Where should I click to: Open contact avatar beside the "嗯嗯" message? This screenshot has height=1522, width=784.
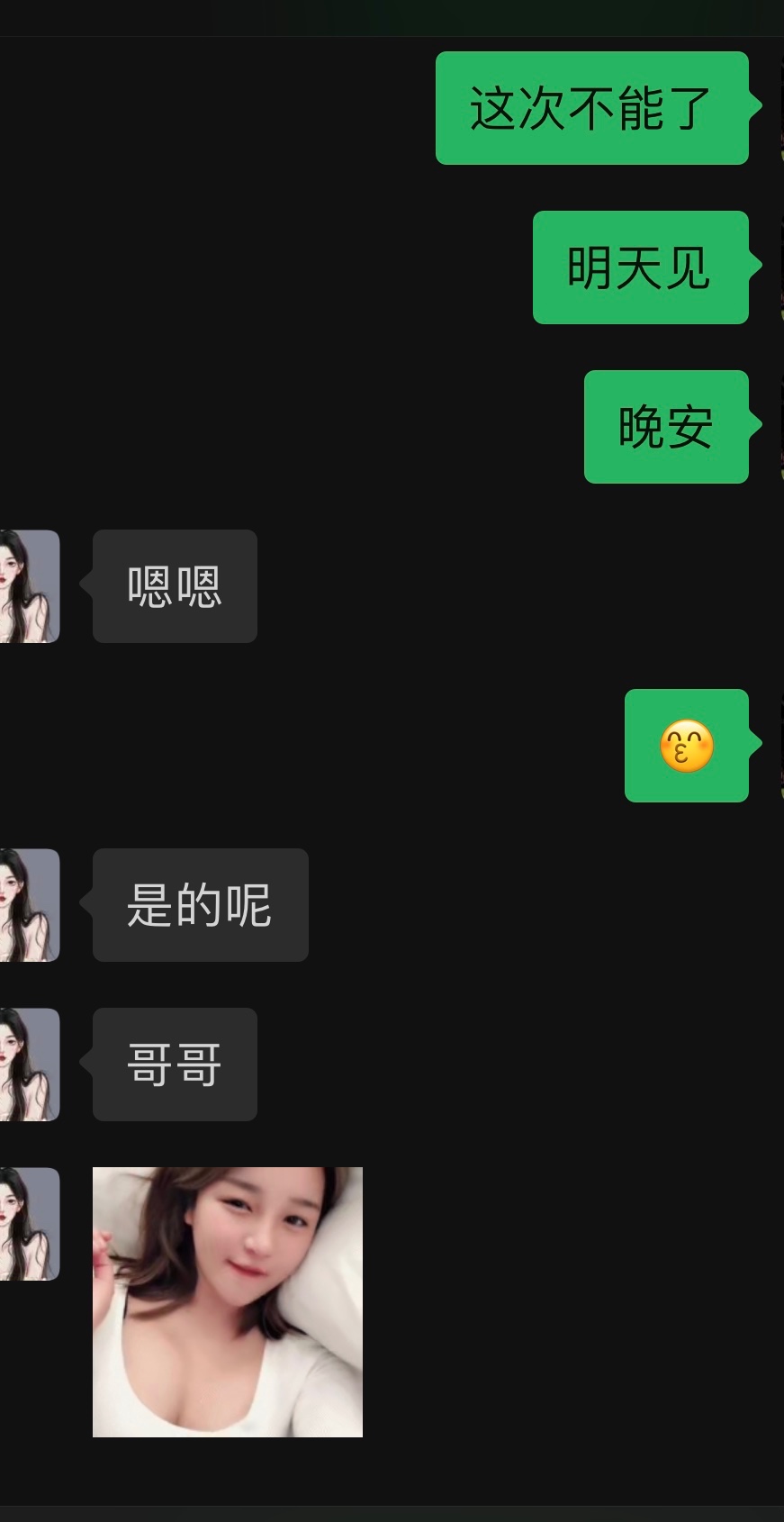[x=29, y=586]
